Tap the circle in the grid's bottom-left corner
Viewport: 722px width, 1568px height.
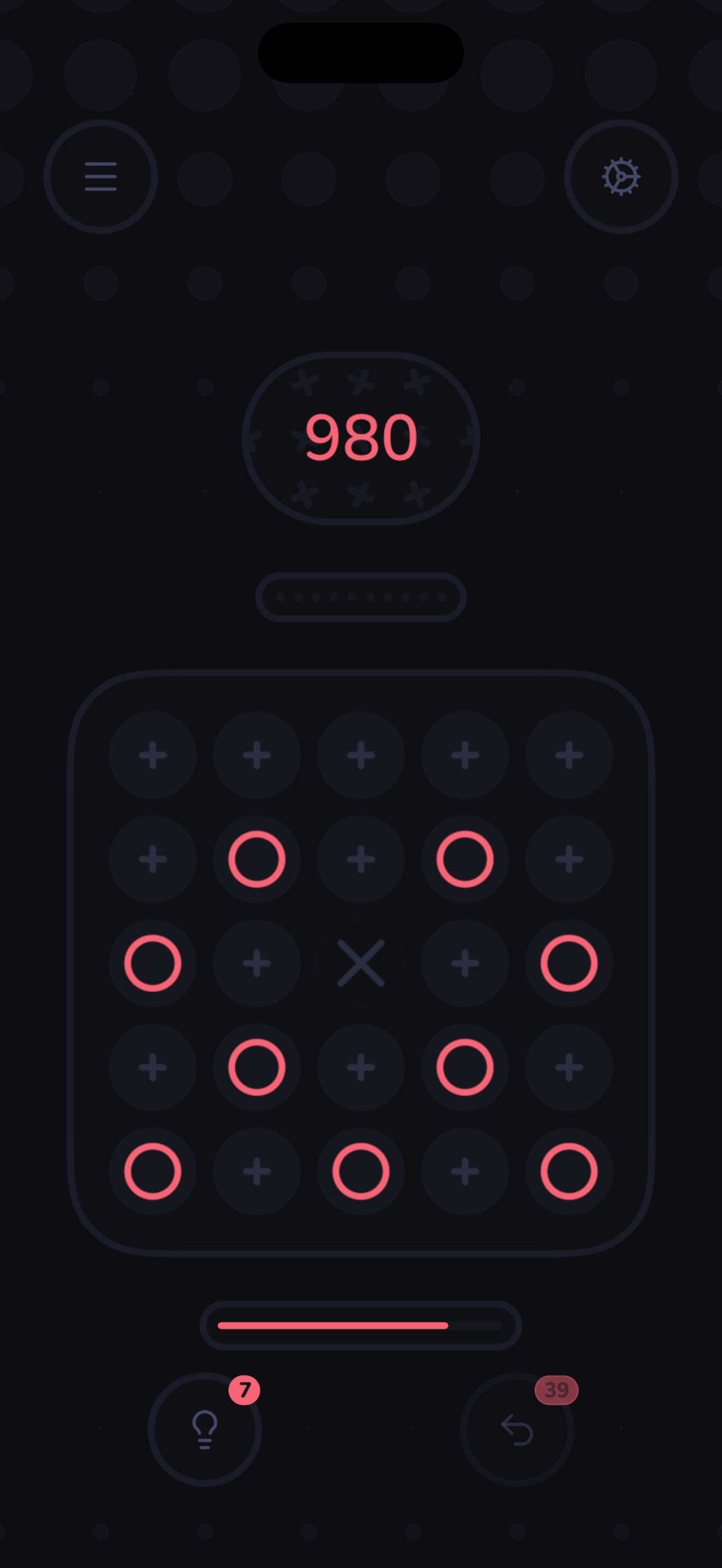coord(153,1171)
